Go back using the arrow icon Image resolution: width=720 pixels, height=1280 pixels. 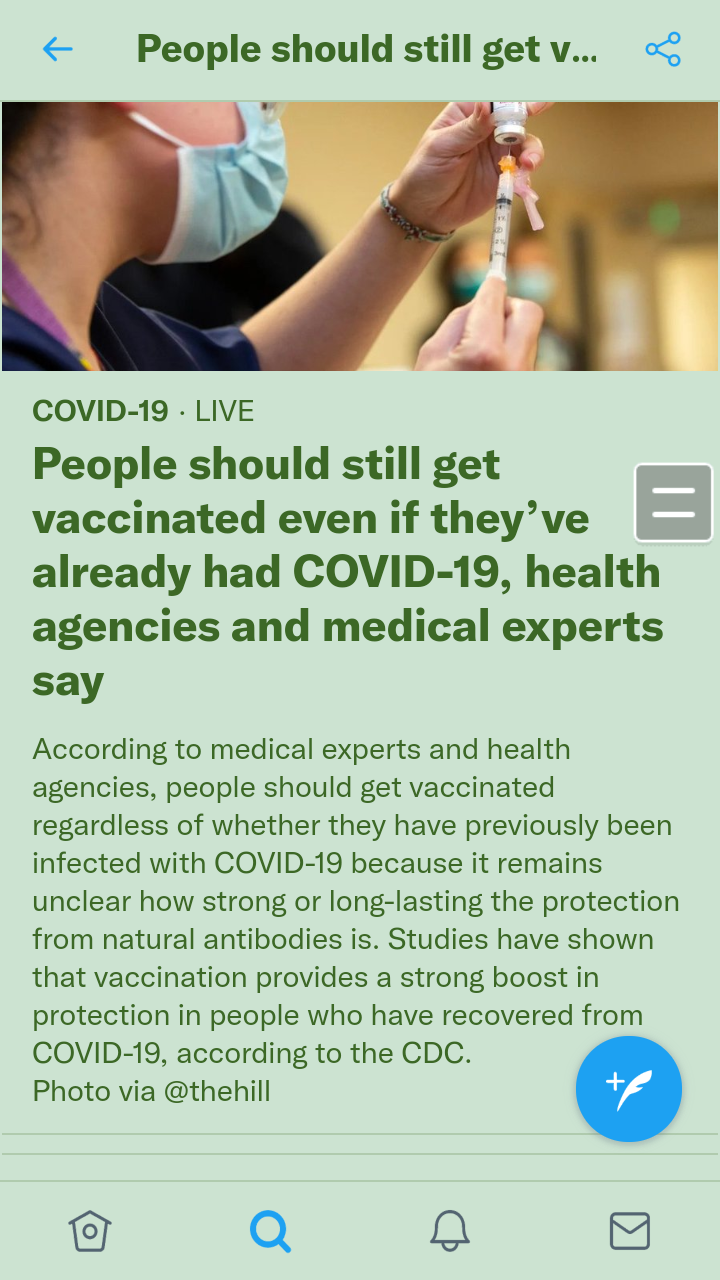58,49
